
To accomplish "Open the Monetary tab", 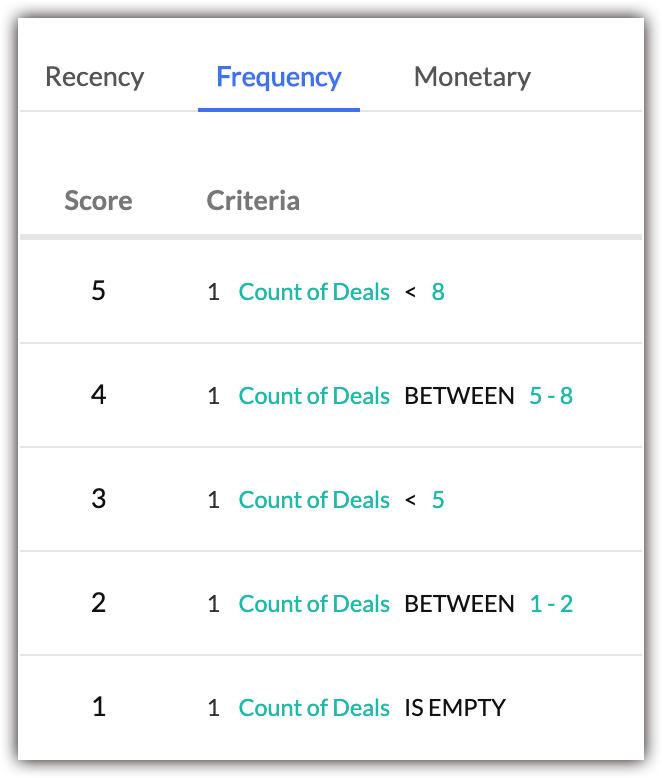I will click(x=472, y=77).
